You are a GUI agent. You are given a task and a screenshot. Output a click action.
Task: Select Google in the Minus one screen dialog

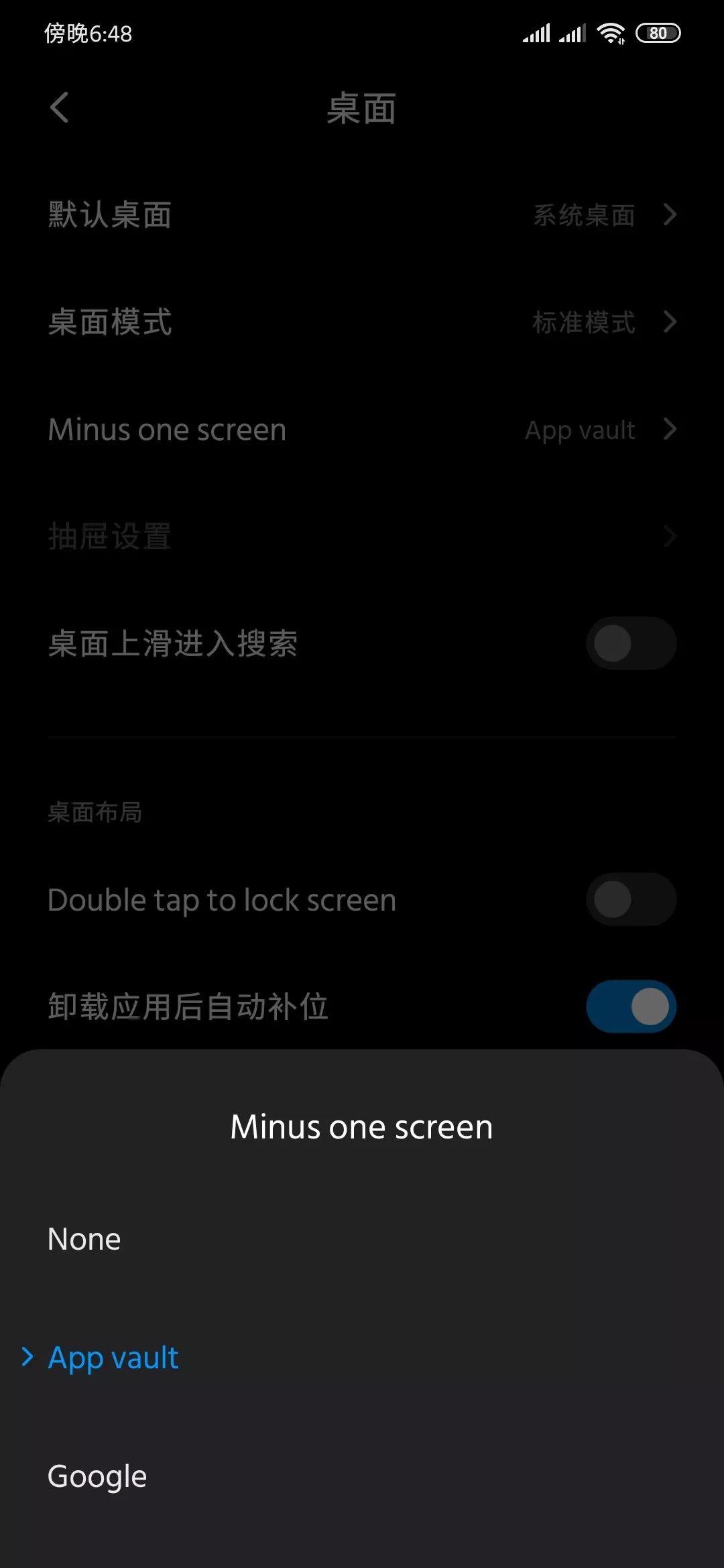tap(97, 1476)
